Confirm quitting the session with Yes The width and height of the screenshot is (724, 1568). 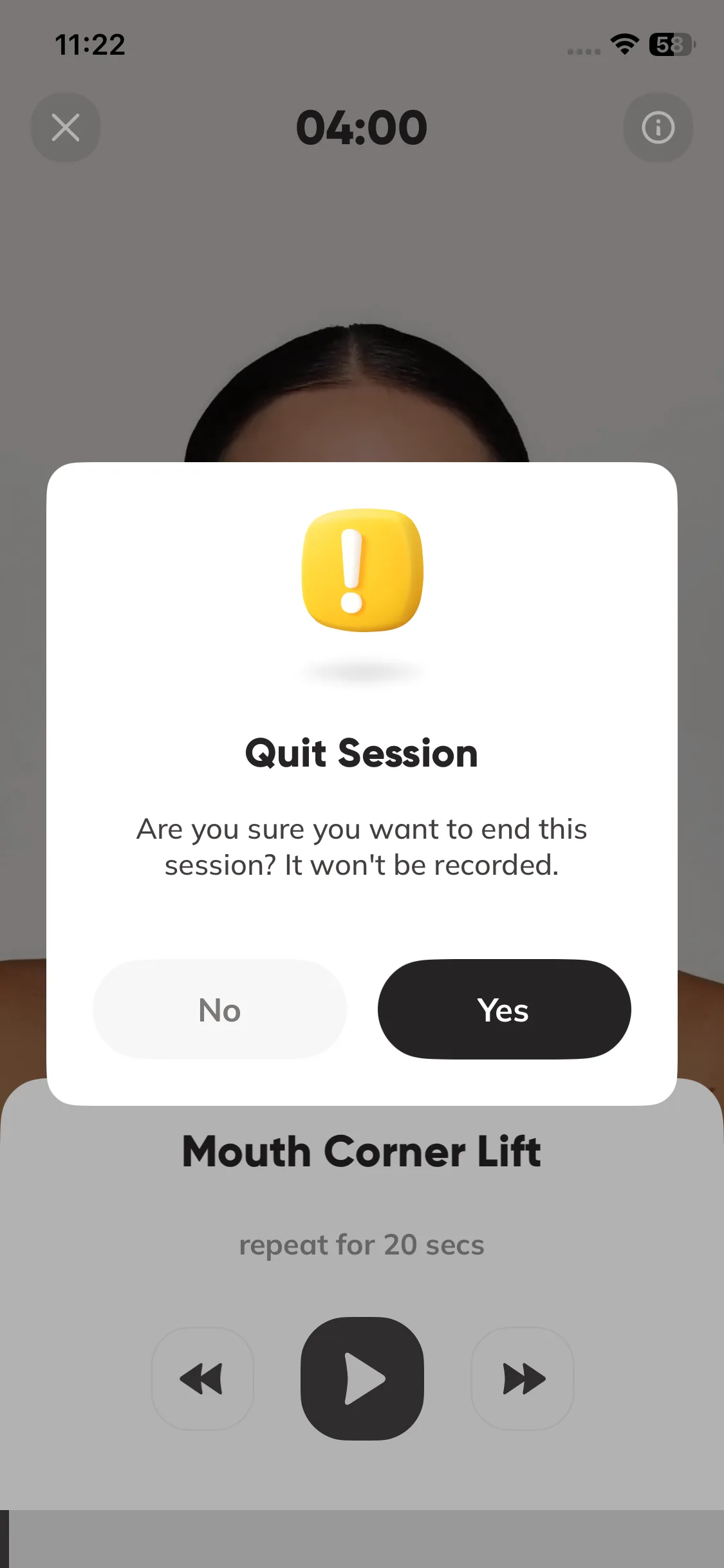(504, 1009)
